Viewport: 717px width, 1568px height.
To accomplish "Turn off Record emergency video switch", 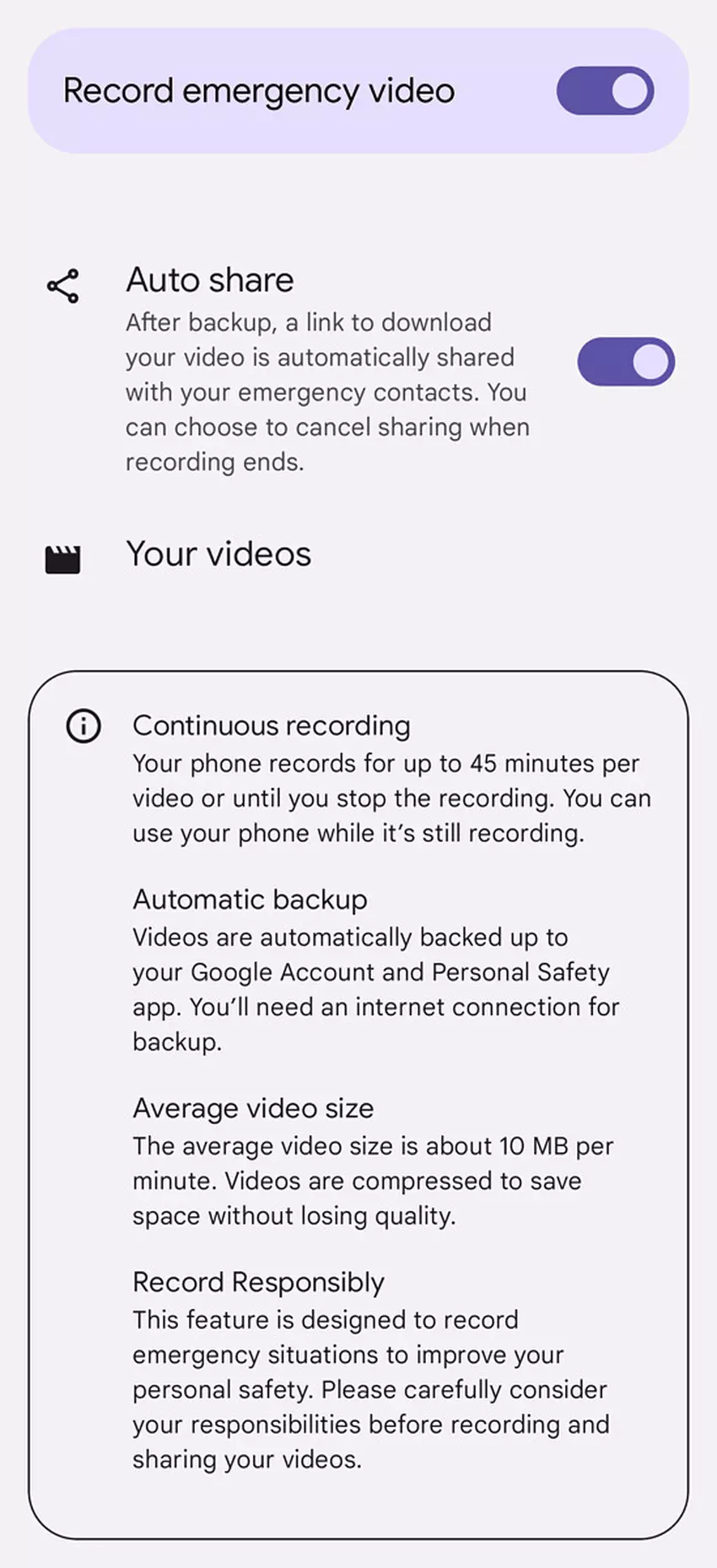I will (x=605, y=91).
